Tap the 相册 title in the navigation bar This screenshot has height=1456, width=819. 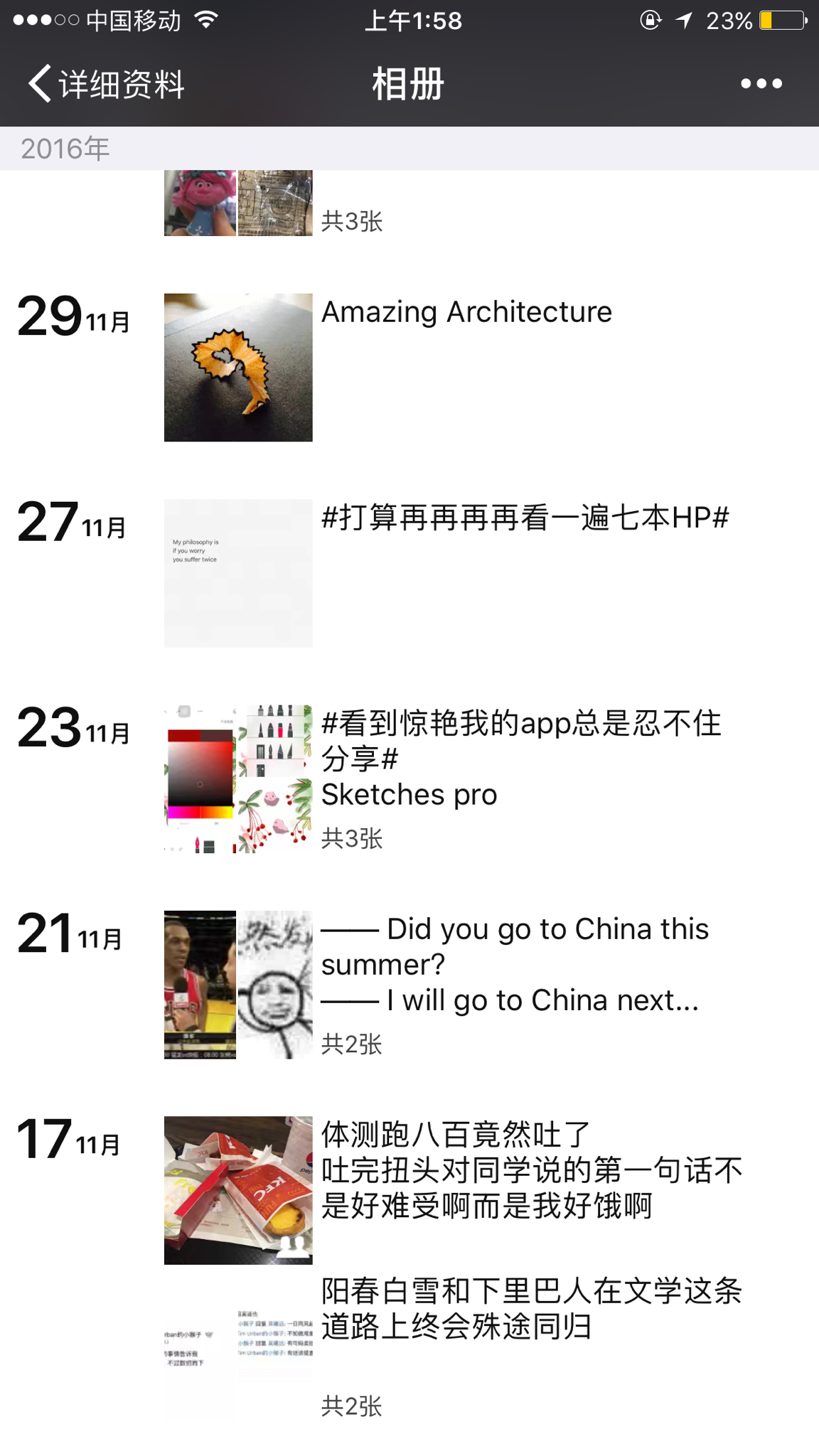point(407,83)
